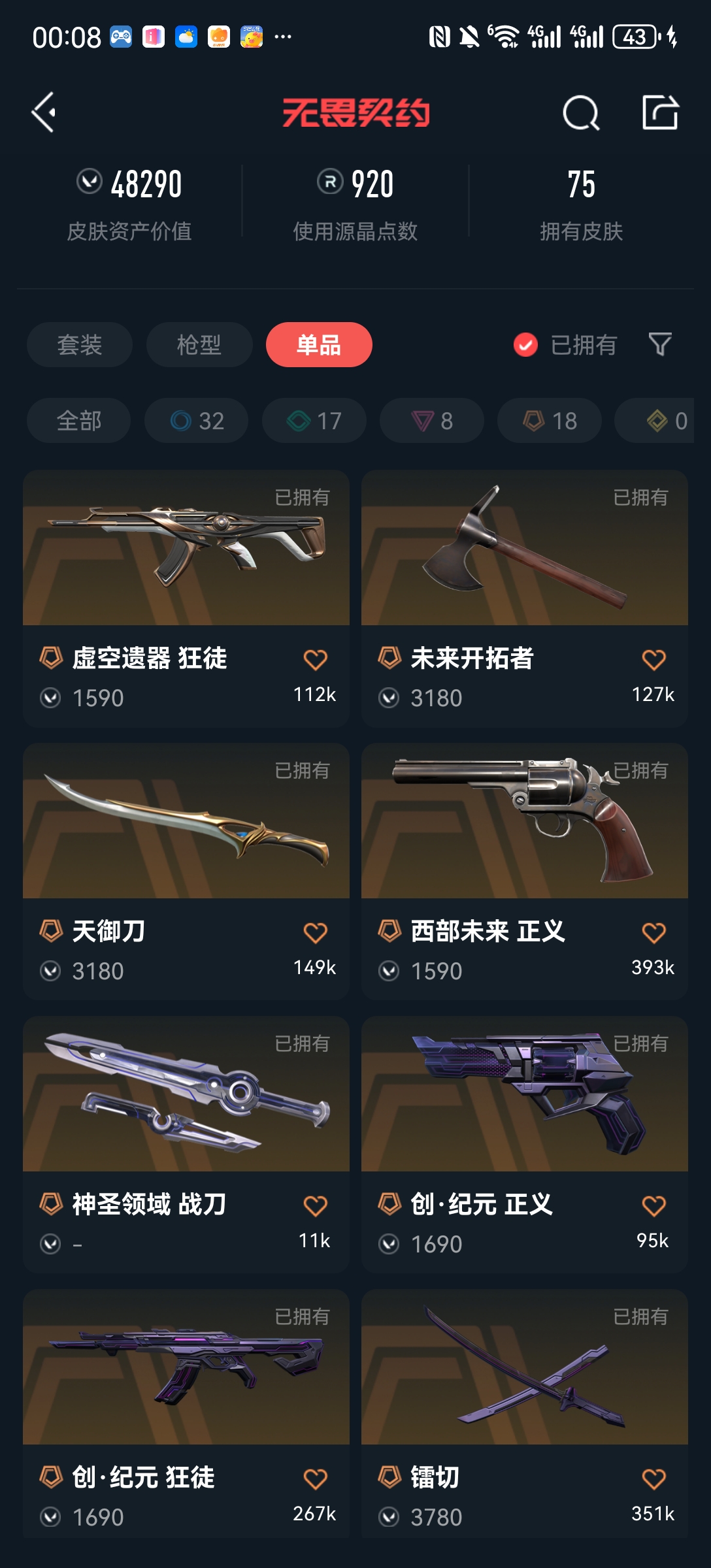Filter by the tier chip showing 18

click(x=550, y=421)
